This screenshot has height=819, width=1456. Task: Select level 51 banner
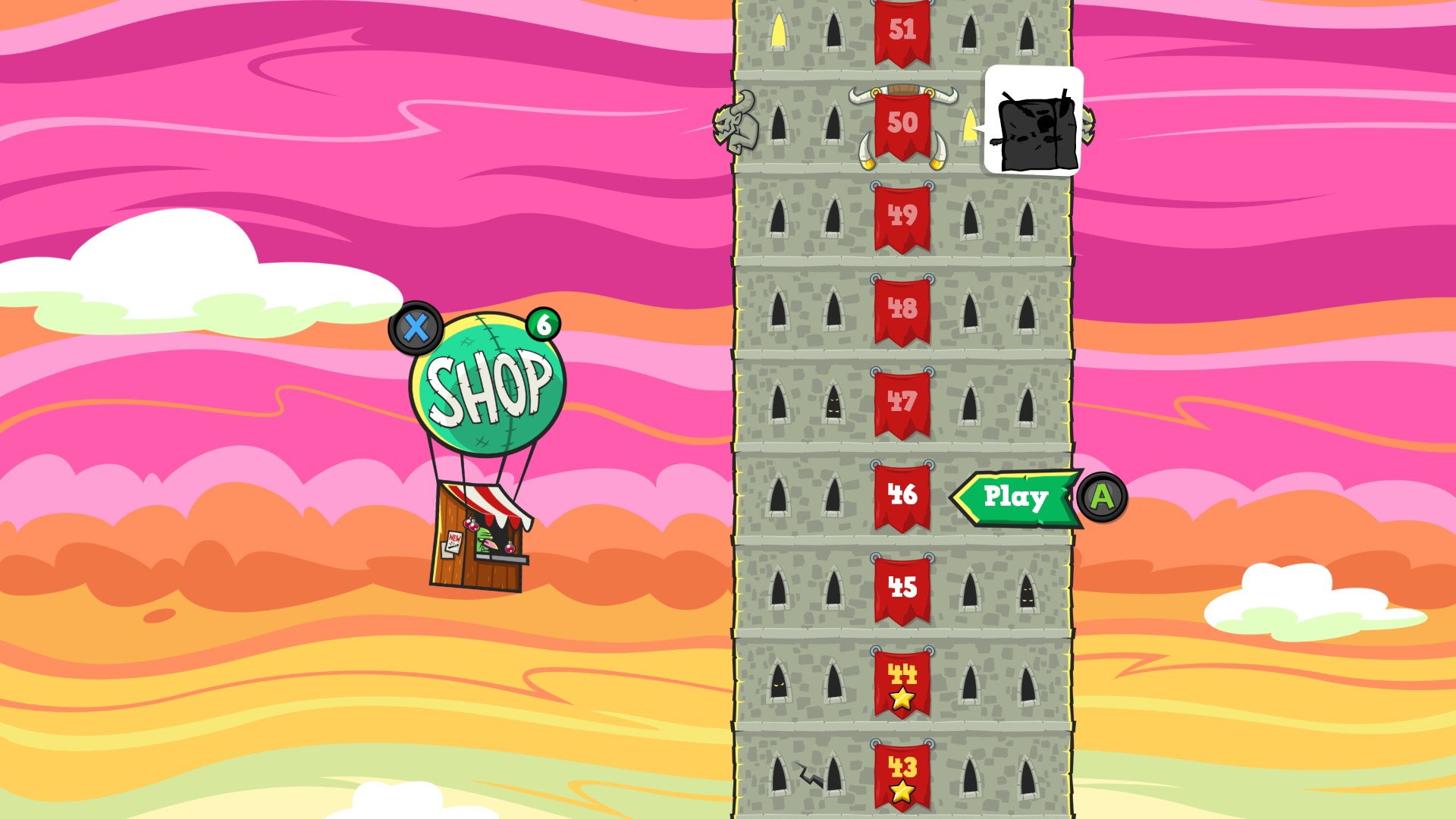[902, 32]
